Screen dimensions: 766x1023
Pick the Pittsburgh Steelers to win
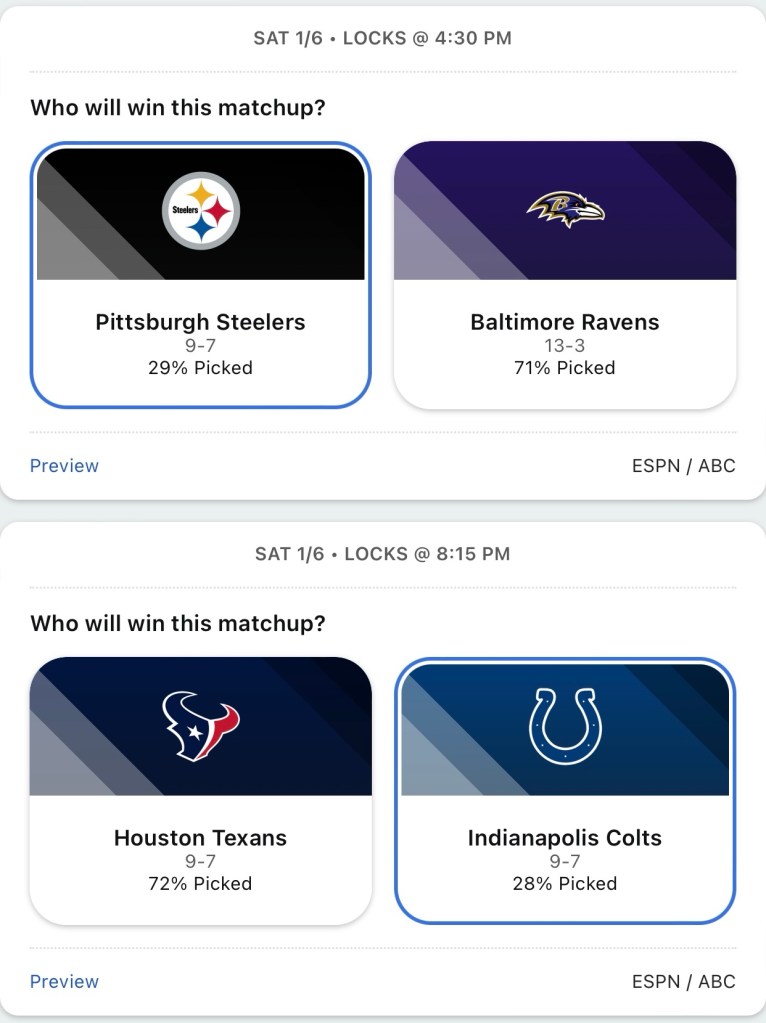point(200,275)
